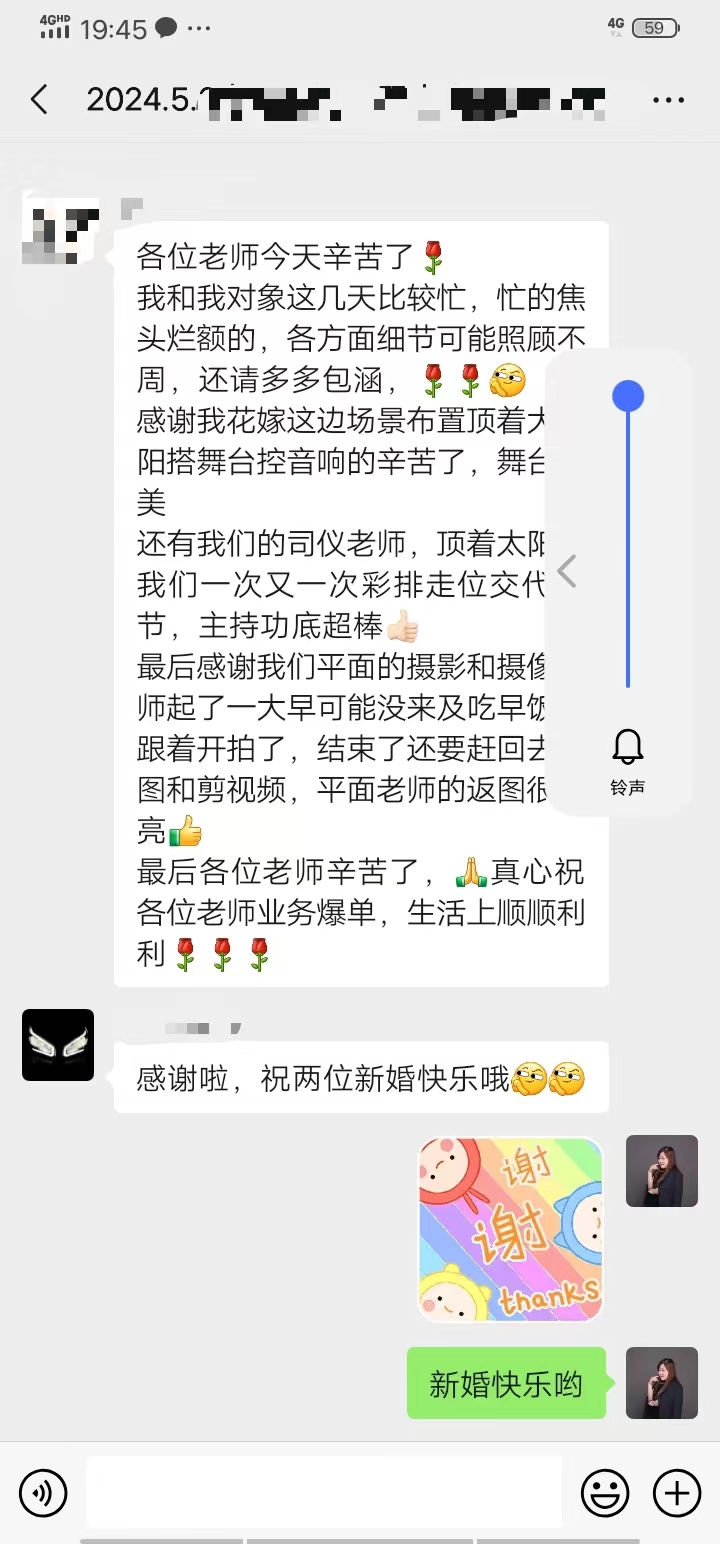
Task: Open the chat's three-dot menu
Action: pos(668,100)
